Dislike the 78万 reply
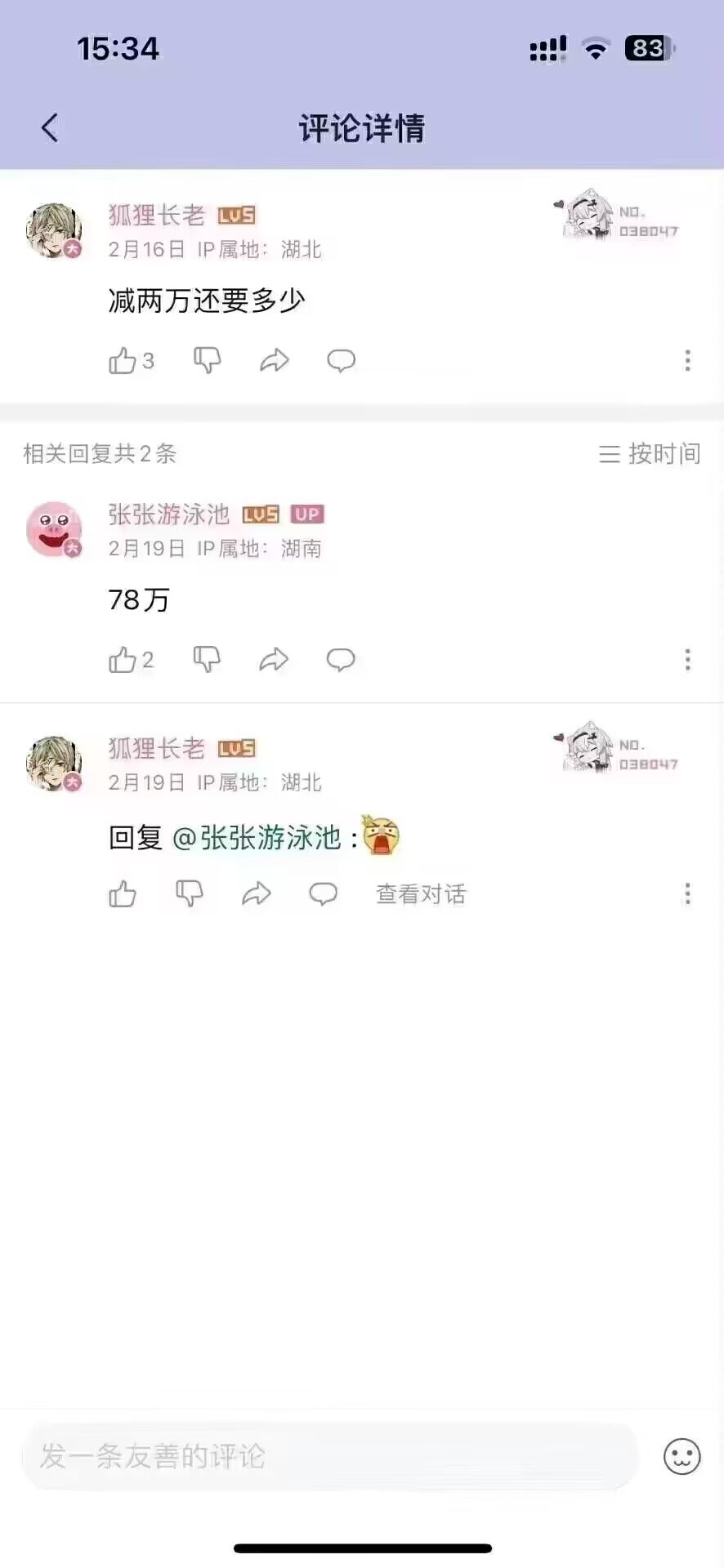Viewport: 724px width, 1568px height. [207, 659]
